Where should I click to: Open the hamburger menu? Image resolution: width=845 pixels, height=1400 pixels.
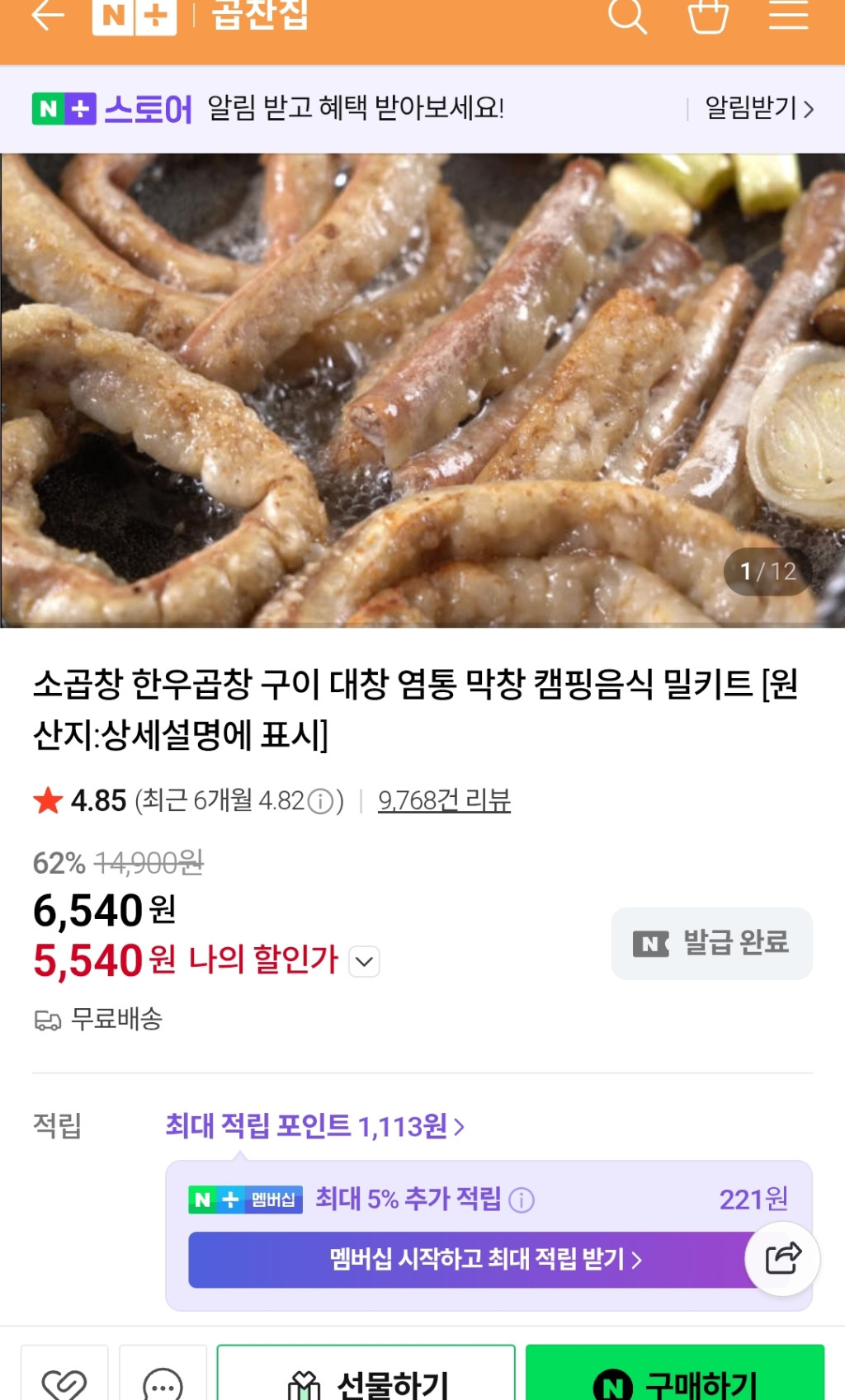tap(788, 15)
